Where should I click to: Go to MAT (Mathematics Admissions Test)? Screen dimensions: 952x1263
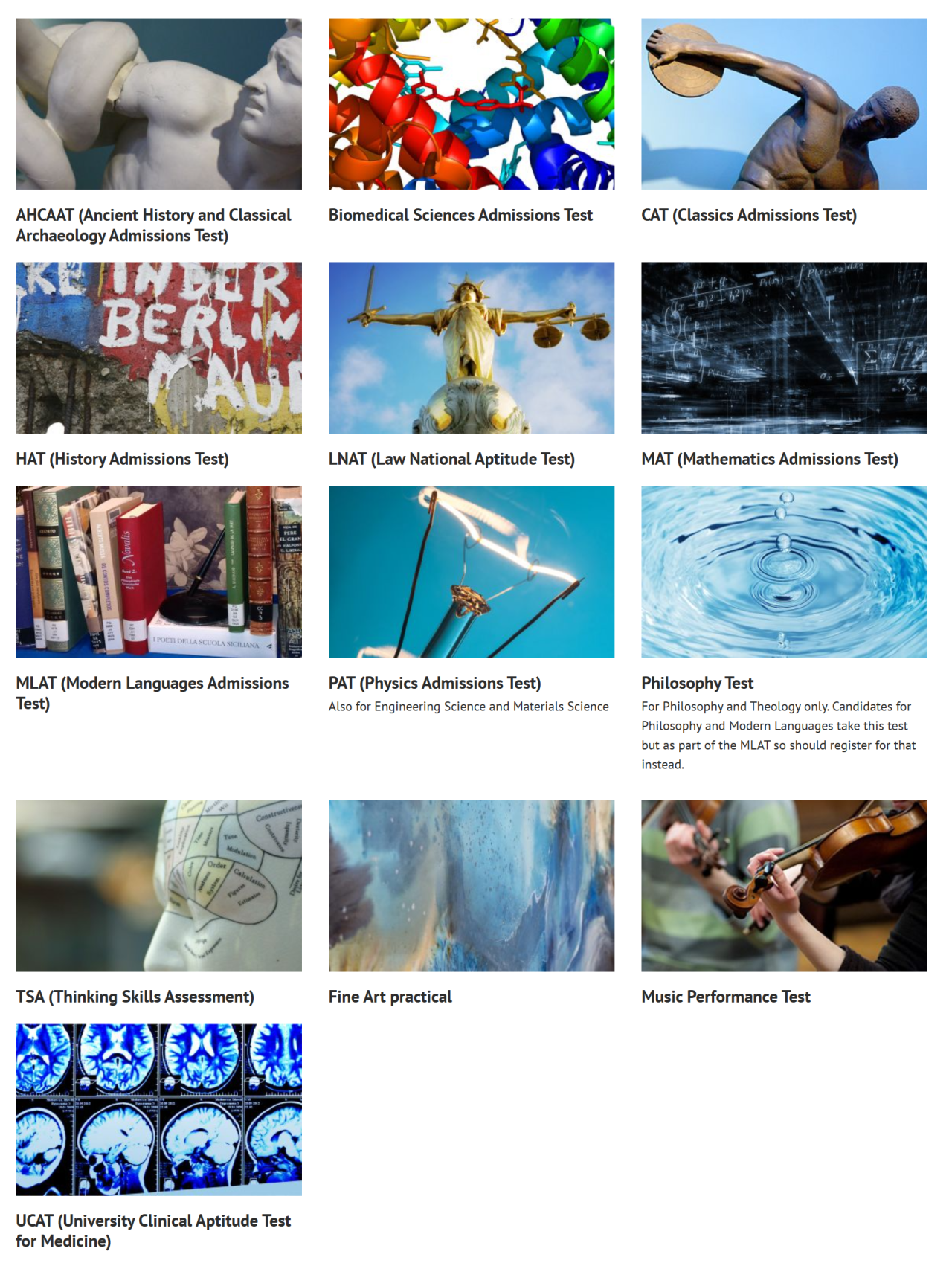[770, 459]
